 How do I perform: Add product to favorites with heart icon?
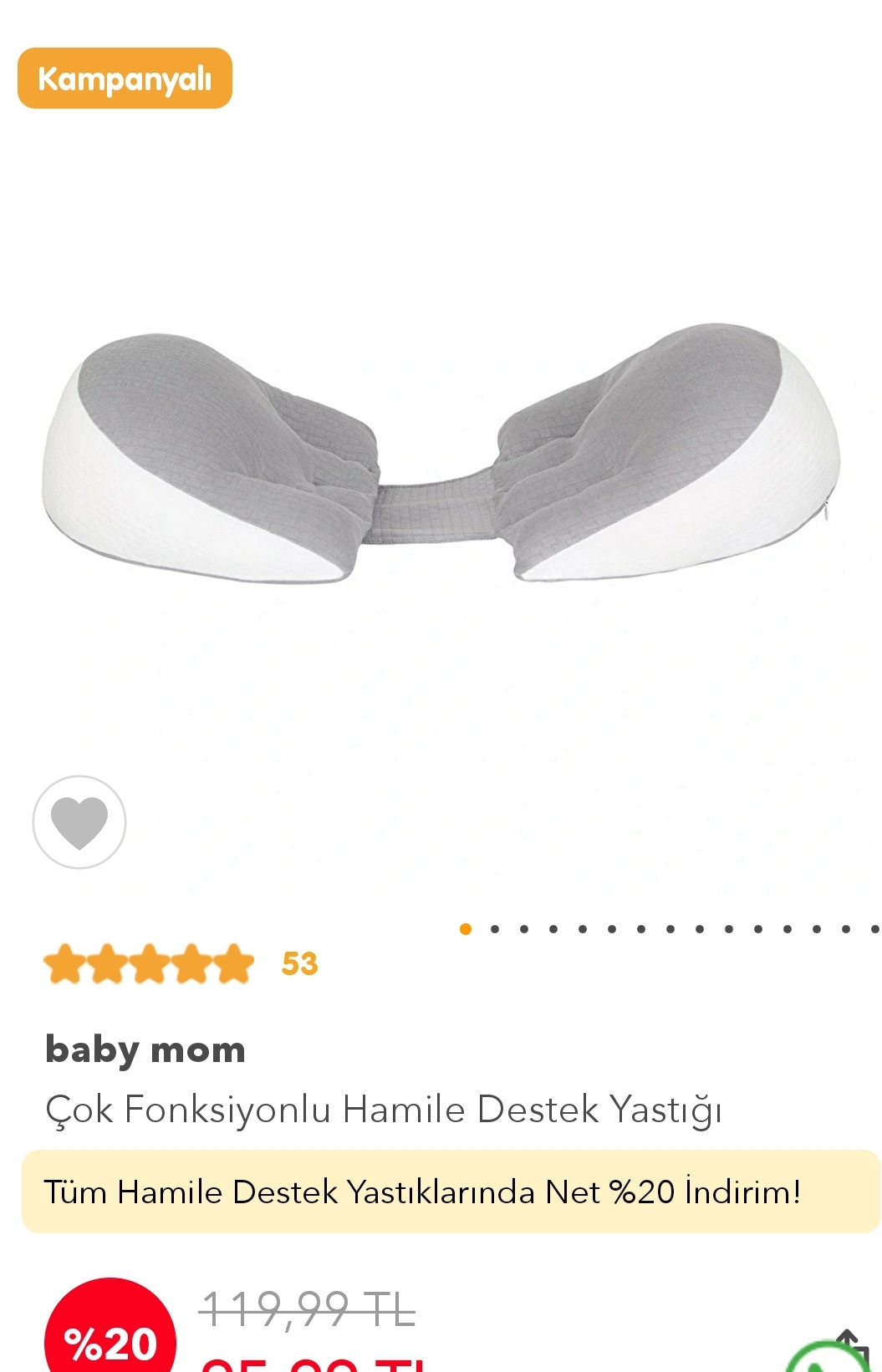coord(79,822)
